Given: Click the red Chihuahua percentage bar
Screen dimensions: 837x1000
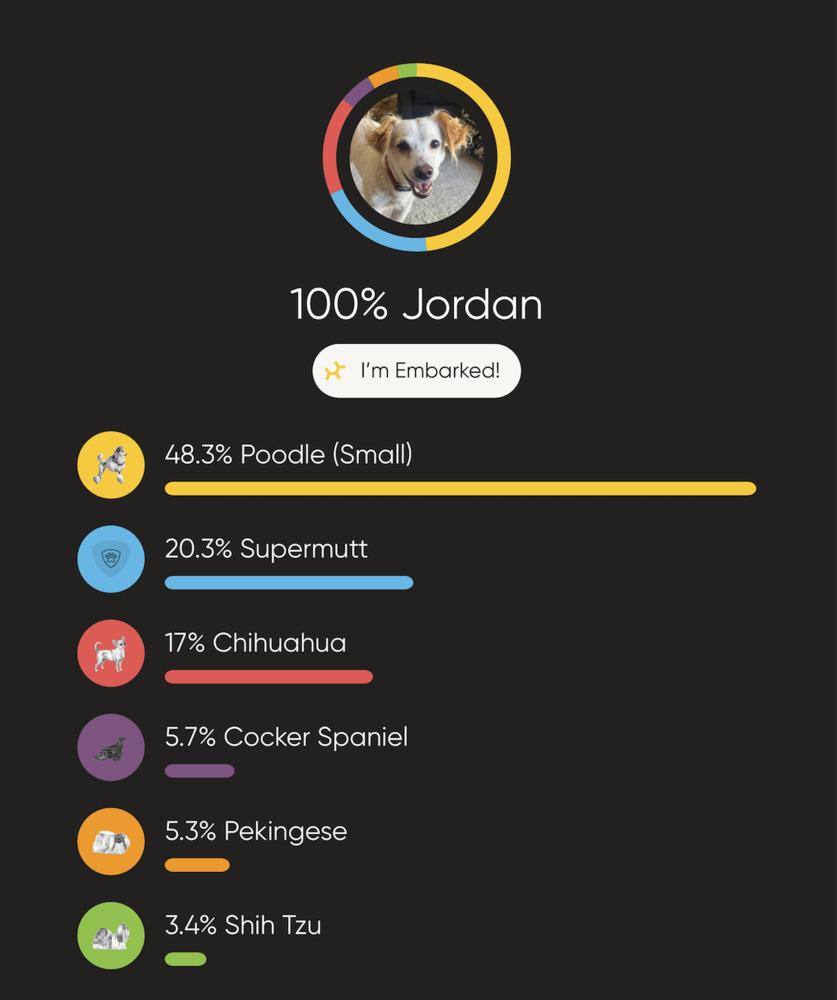Looking at the screenshot, I should click(268, 678).
